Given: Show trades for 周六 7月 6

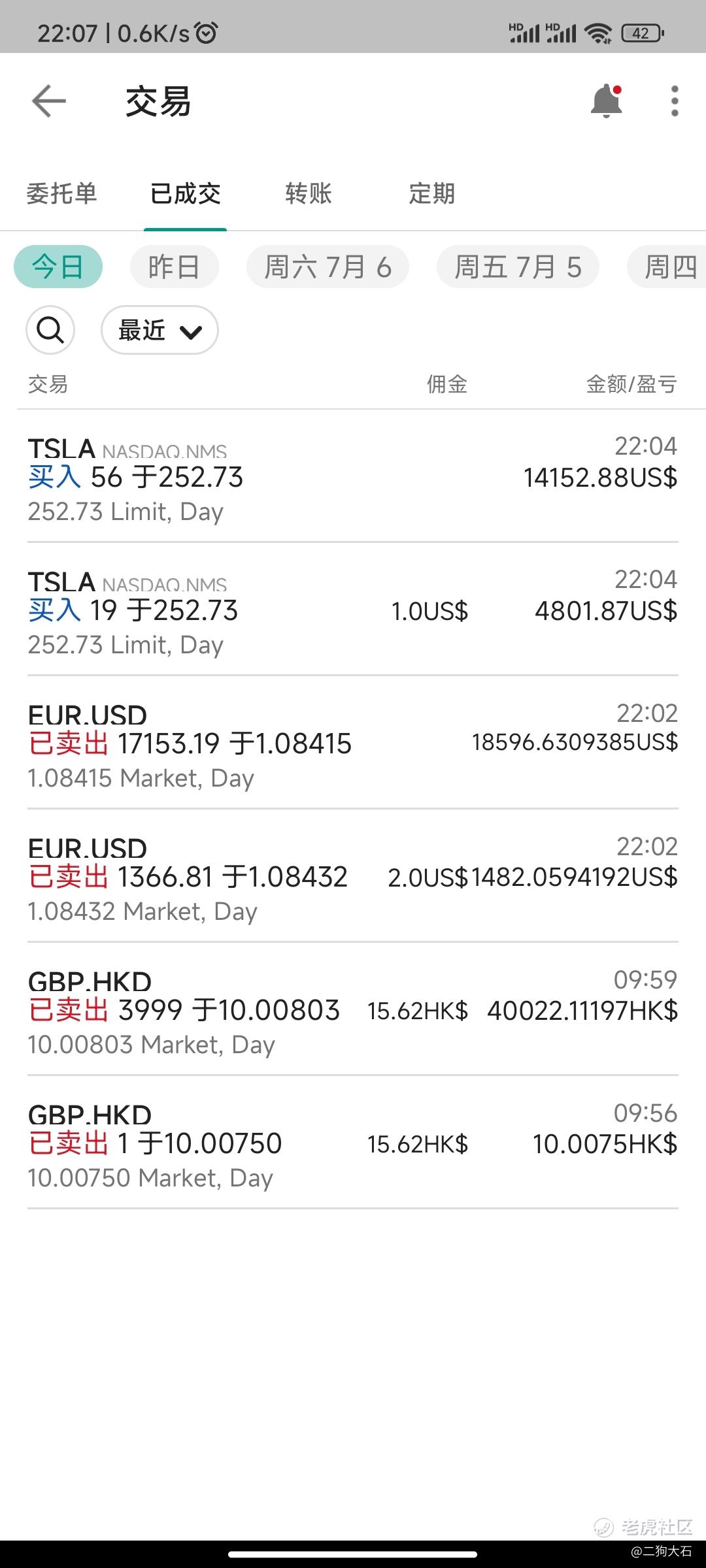Looking at the screenshot, I should pos(328,267).
